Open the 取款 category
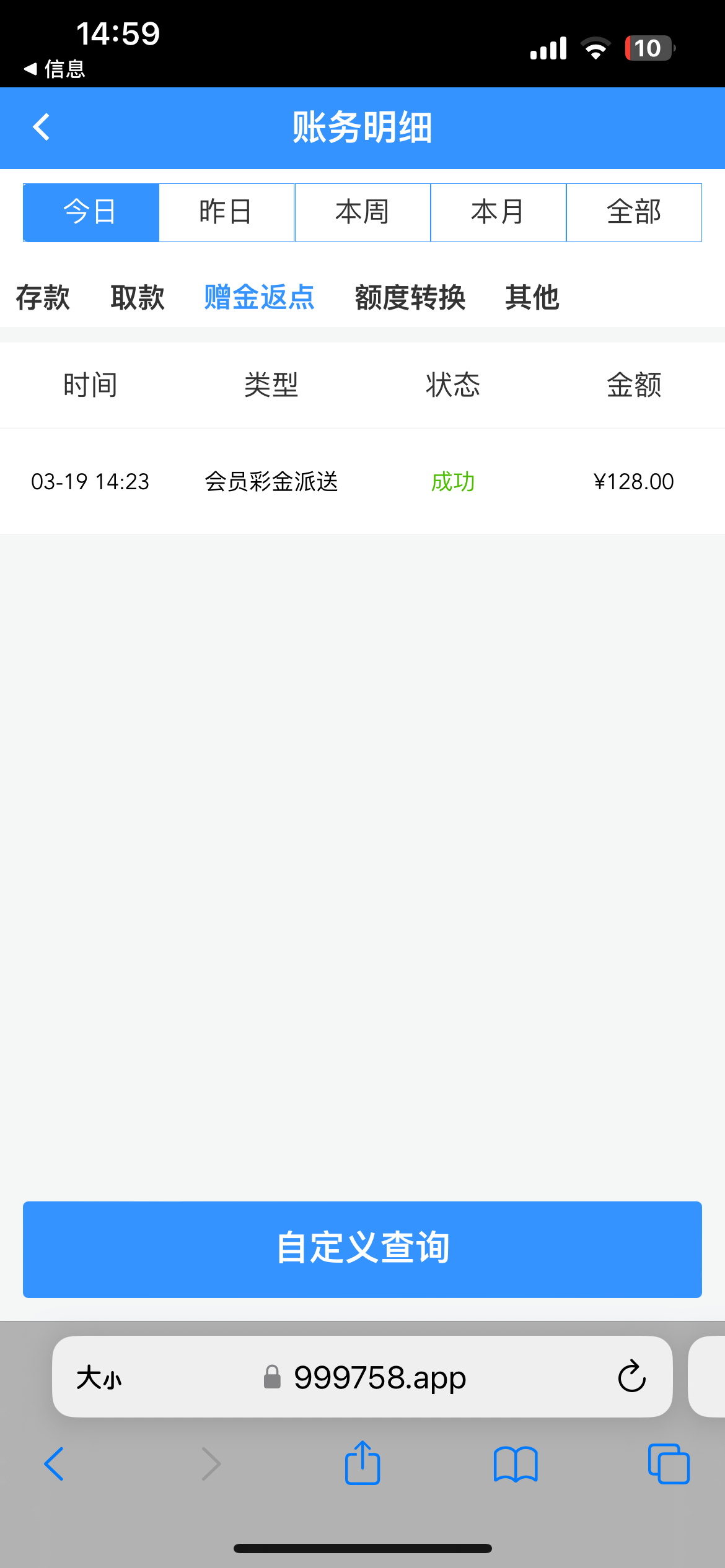Screen dimensions: 725x1568 point(138,298)
